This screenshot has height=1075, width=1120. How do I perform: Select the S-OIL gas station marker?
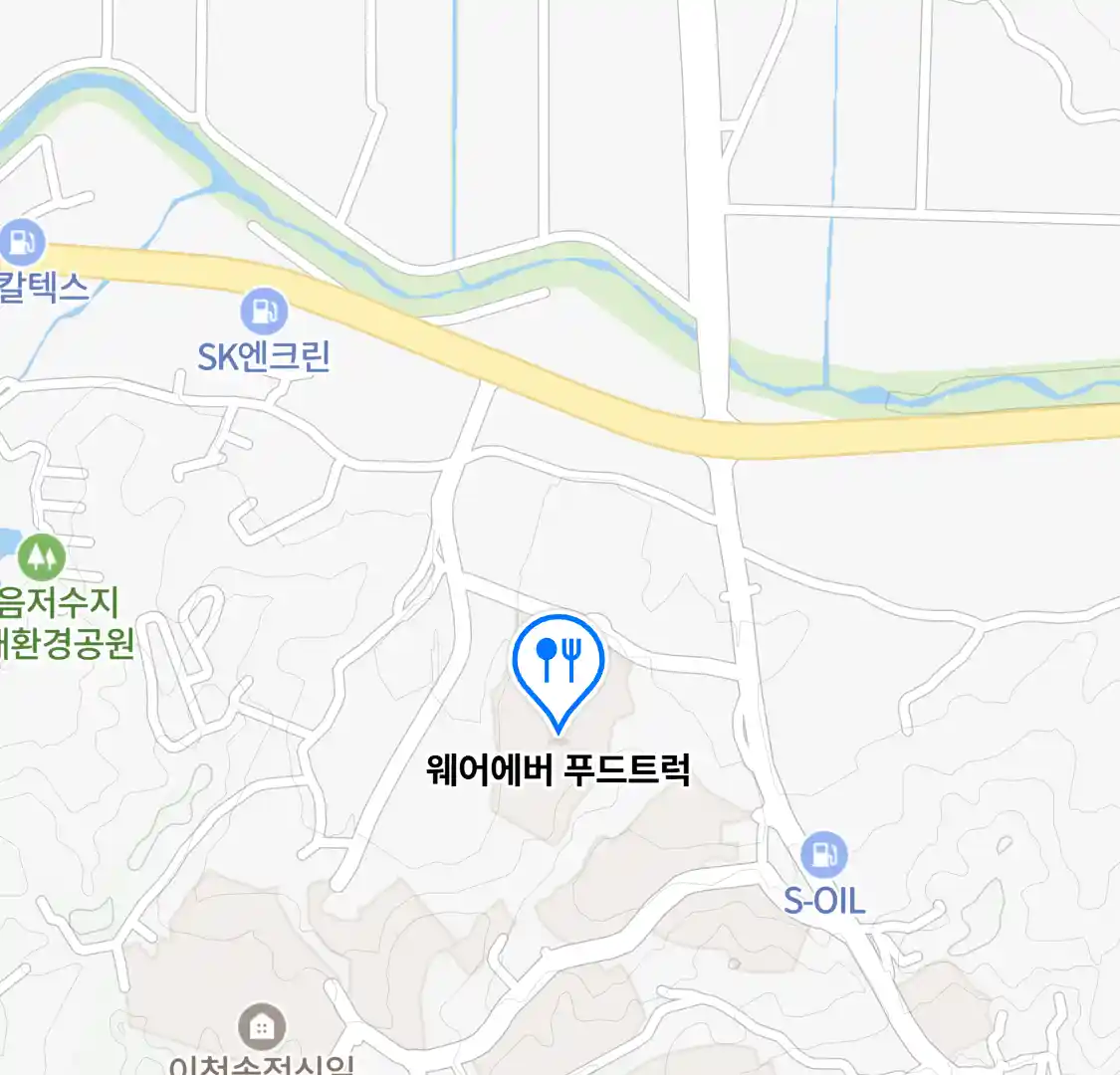(824, 854)
